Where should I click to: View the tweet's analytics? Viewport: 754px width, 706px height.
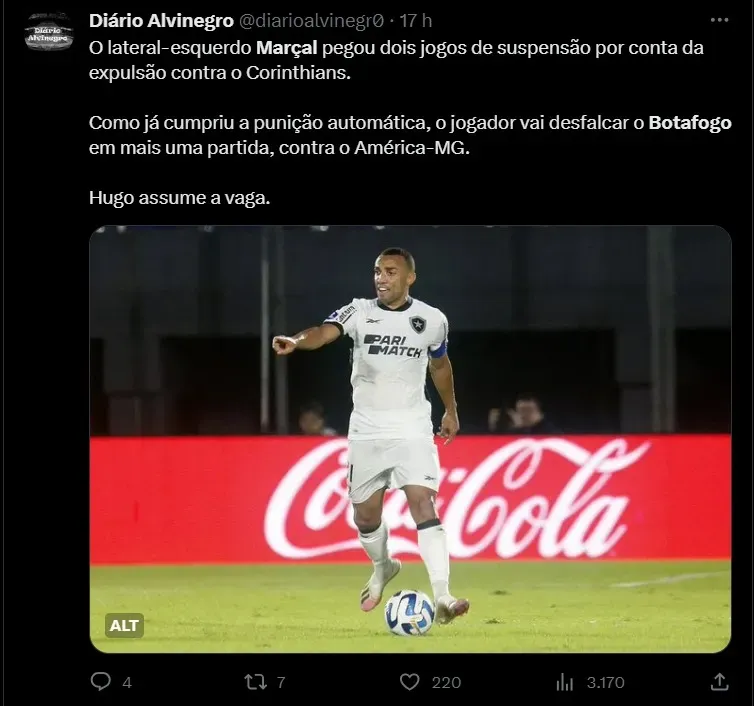coord(564,682)
